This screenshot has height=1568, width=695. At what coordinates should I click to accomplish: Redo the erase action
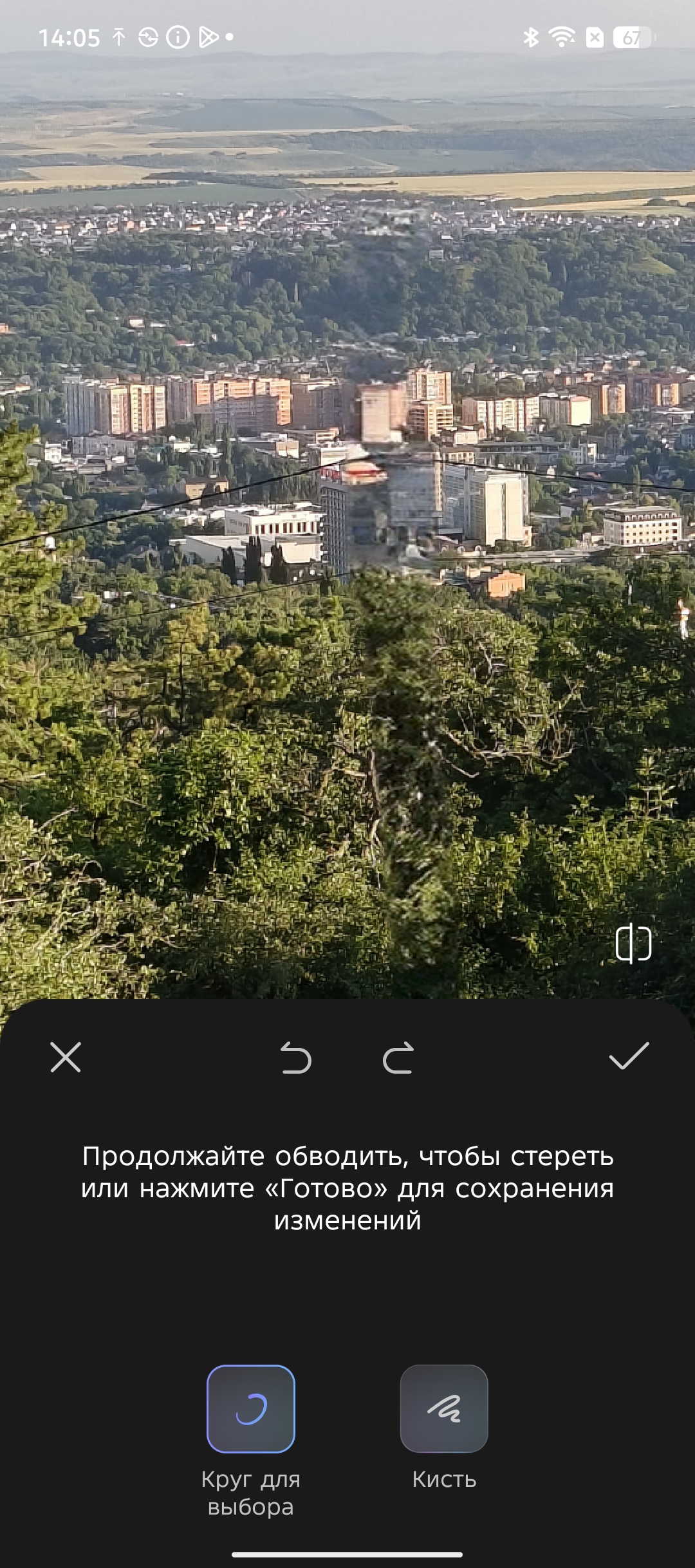[x=398, y=1058]
